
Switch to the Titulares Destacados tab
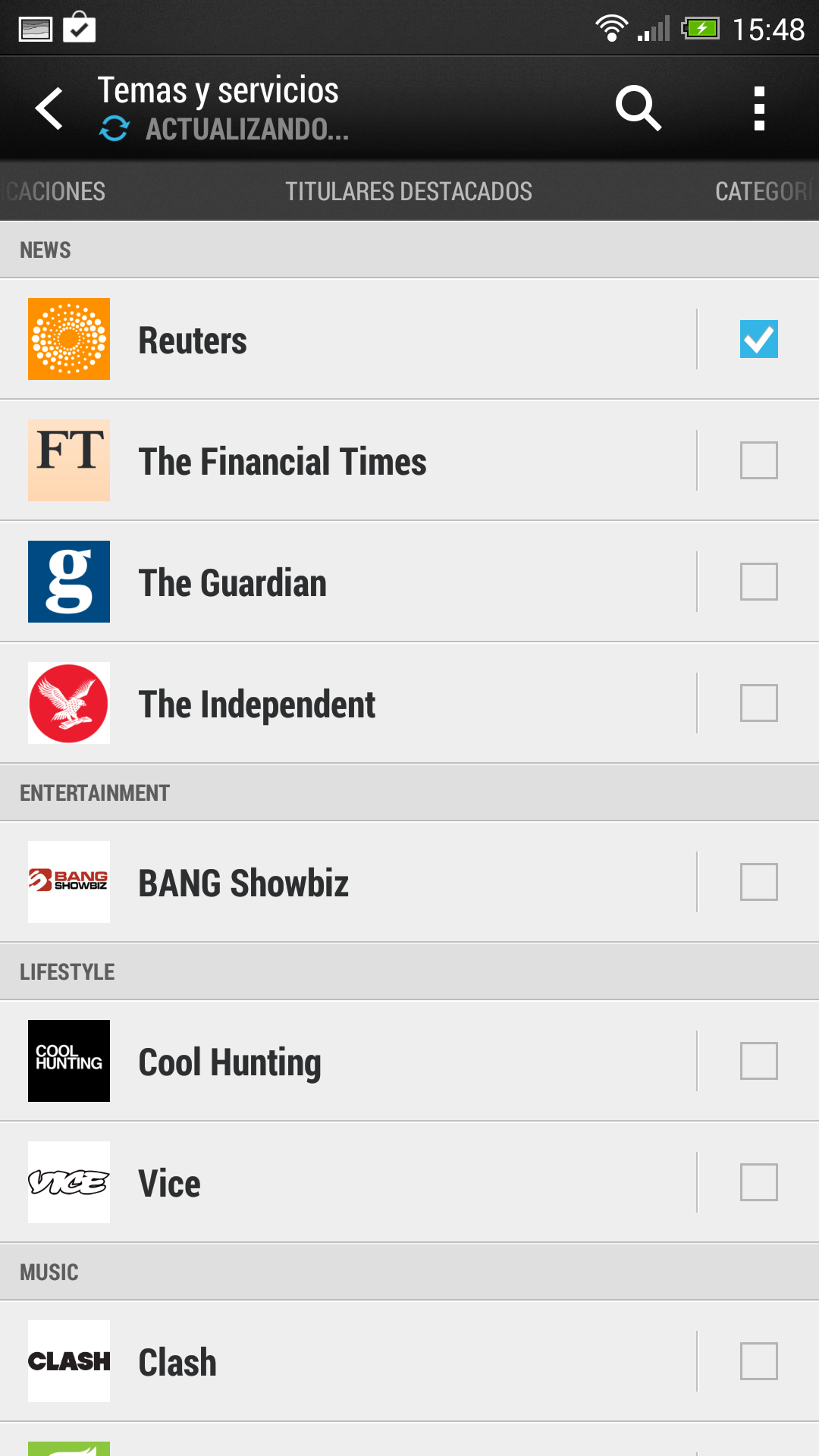pyautogui.click(x=408, y=191)
